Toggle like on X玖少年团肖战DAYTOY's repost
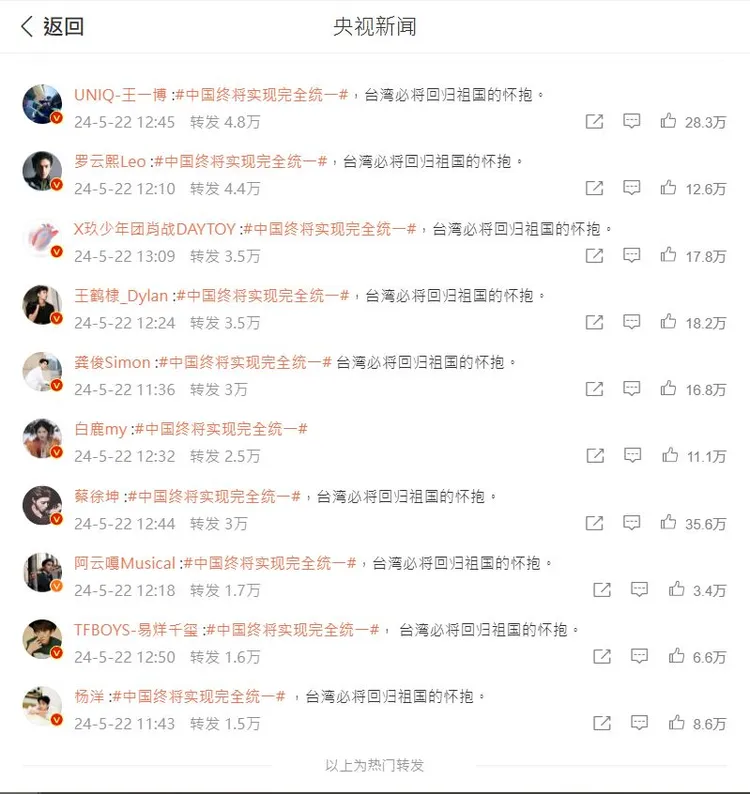 coord(668,256)
